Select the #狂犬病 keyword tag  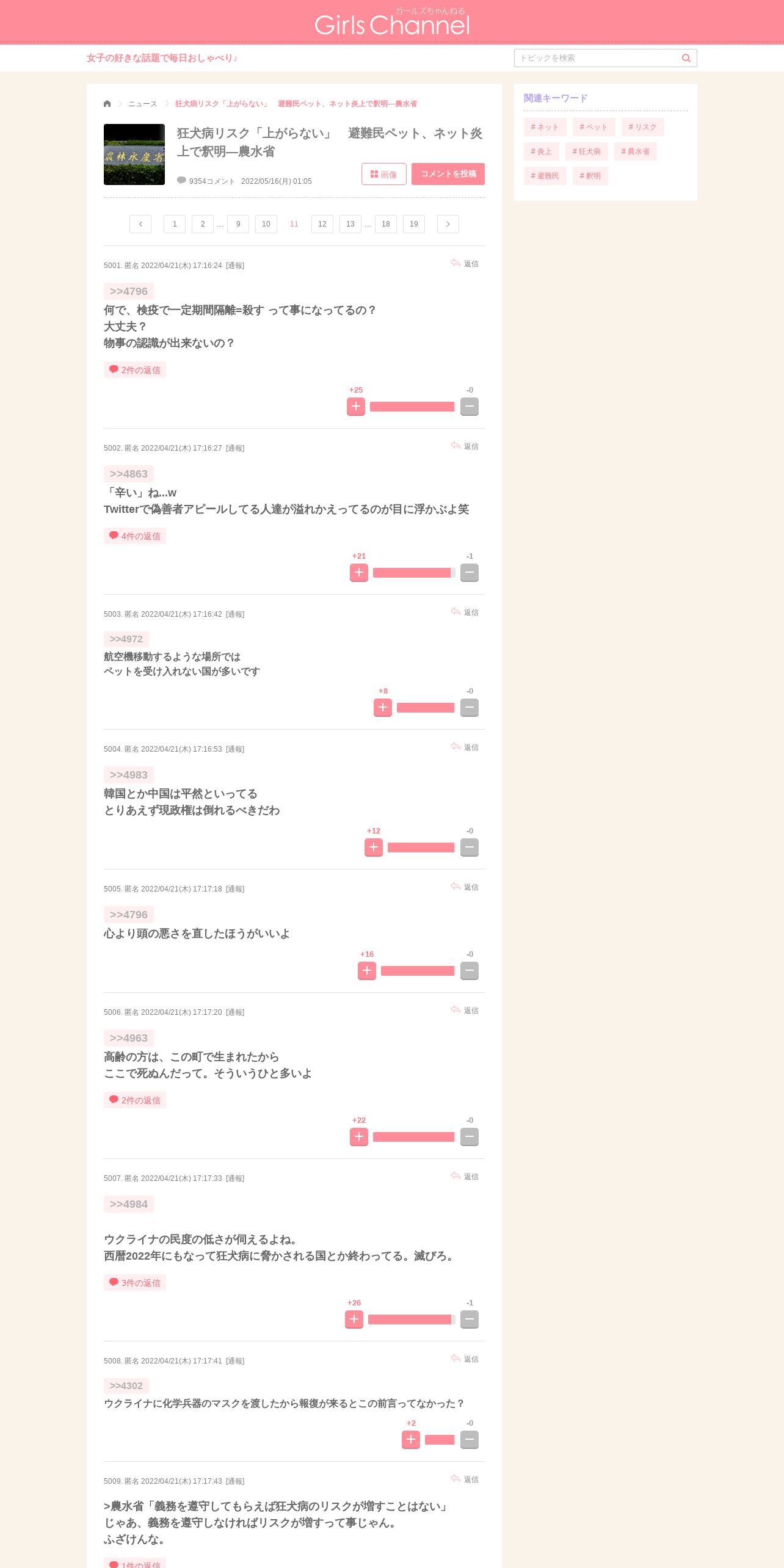(587, 151)
